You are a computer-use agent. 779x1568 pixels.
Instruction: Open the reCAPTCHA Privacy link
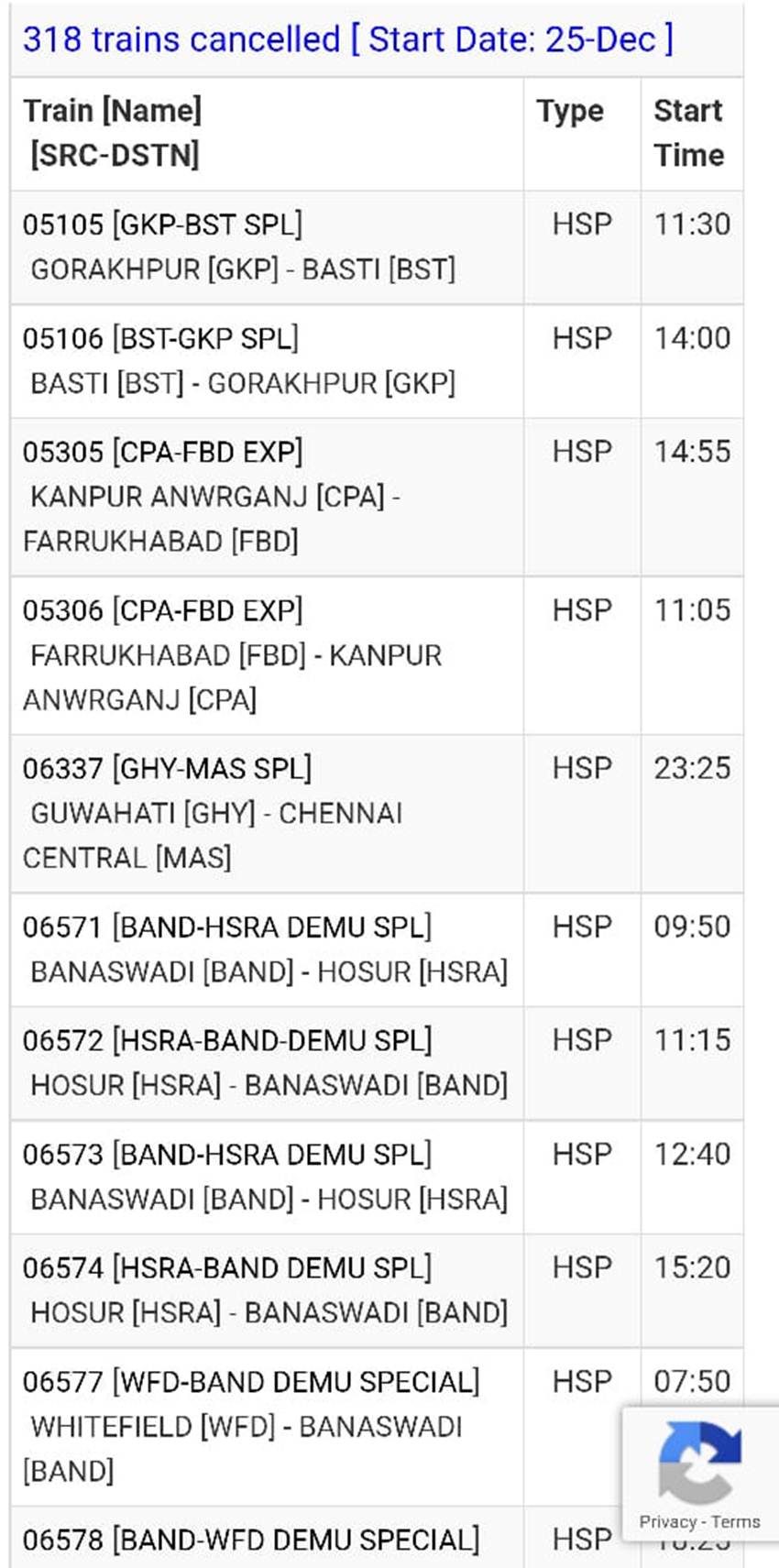coord(667,1521)
